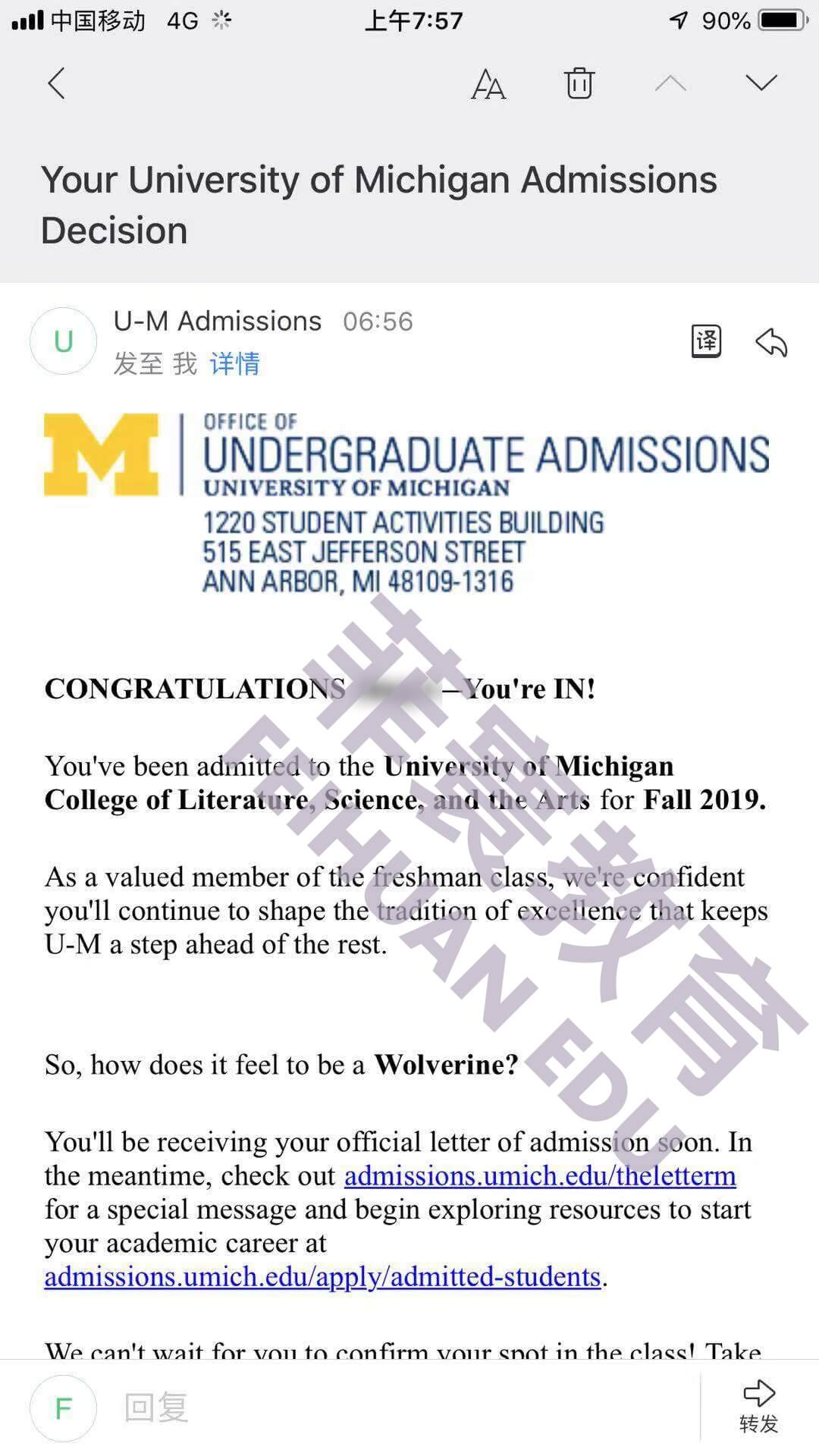Viewport: 819px width, 1456px height.
Task: Reply using the arrow icon beside the sender
Action: pyautogui.click(x=772, y=342)
